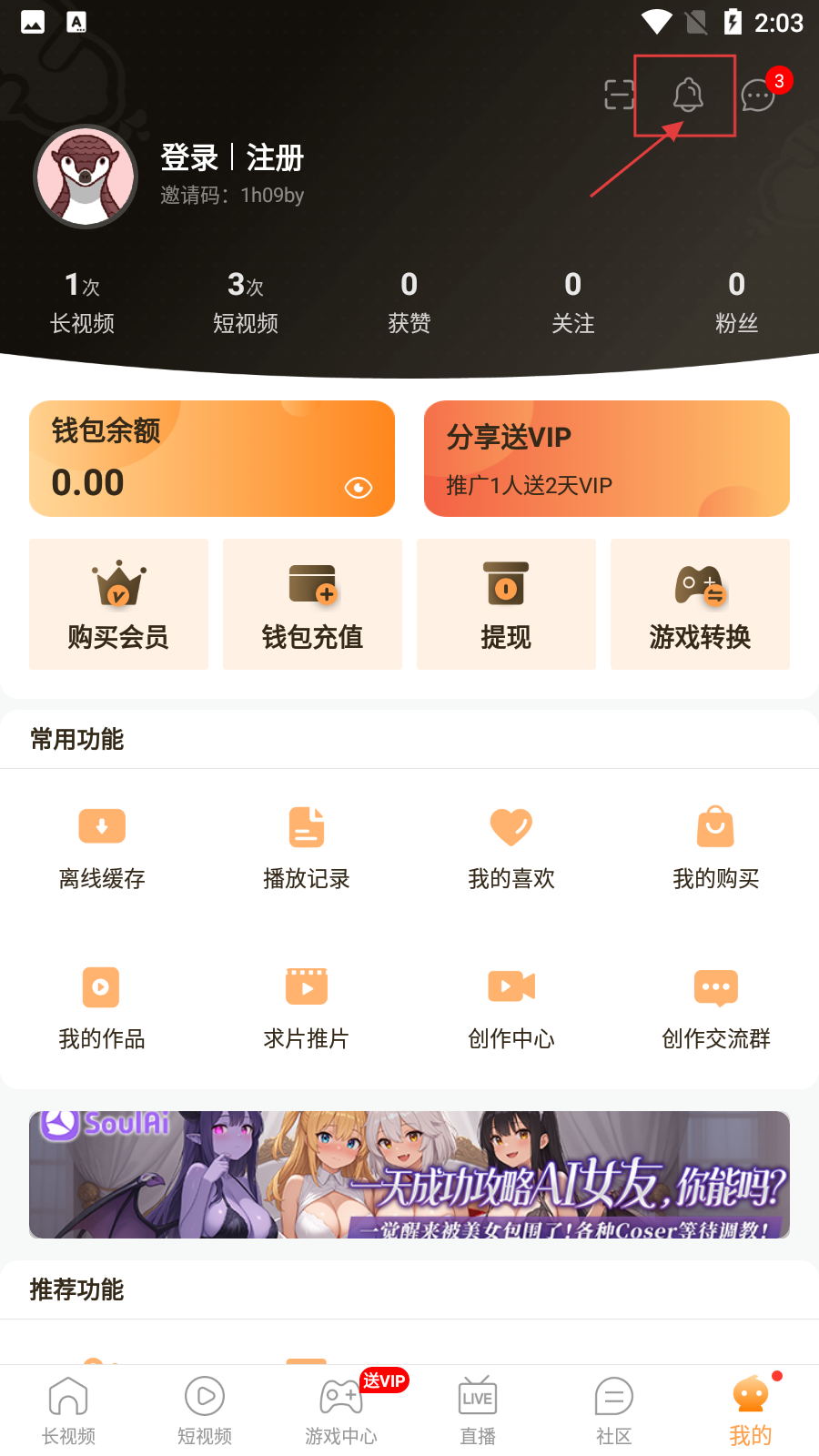
Task: Open 我的作品 to view my works
Action: (x=101, y=1006)
